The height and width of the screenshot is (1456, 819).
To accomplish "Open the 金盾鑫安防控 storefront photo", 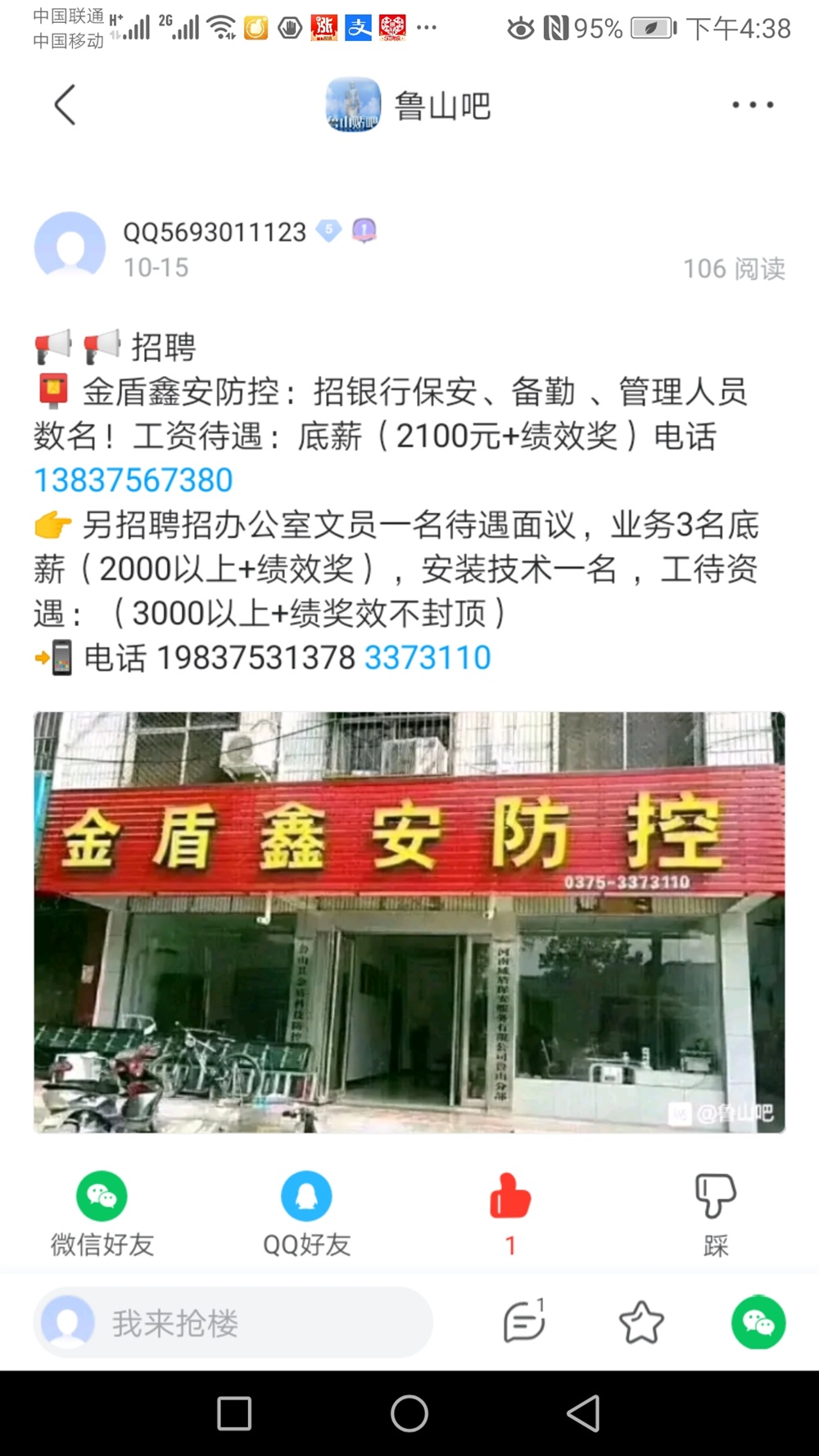I will tap(409, 922).
